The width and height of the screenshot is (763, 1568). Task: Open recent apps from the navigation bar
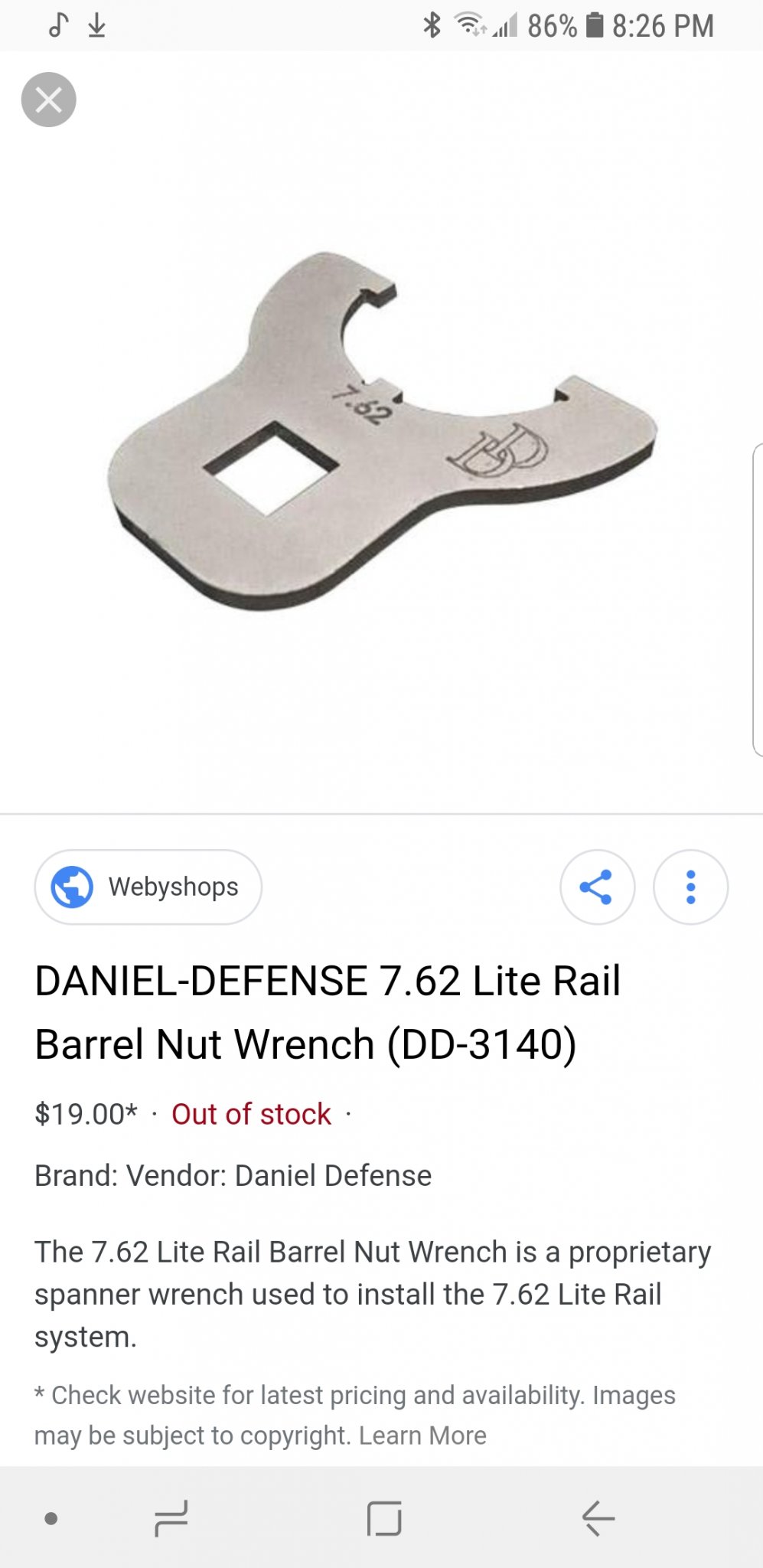pyautogui.click(x=171, y=1519)
